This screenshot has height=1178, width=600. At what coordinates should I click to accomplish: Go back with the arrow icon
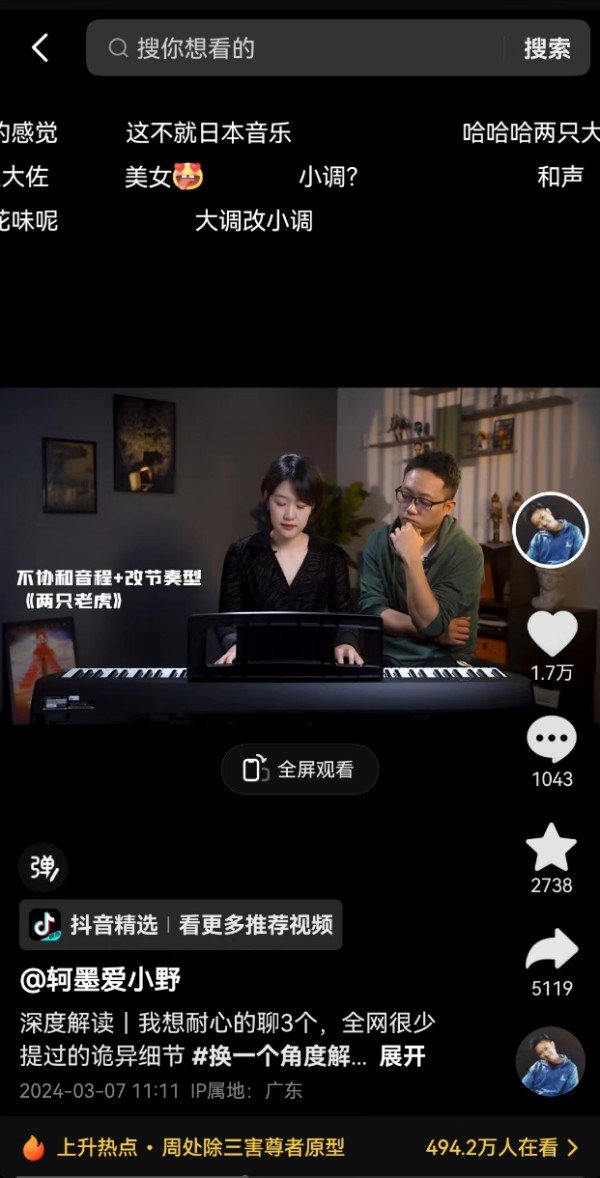[x=40, y=47]
